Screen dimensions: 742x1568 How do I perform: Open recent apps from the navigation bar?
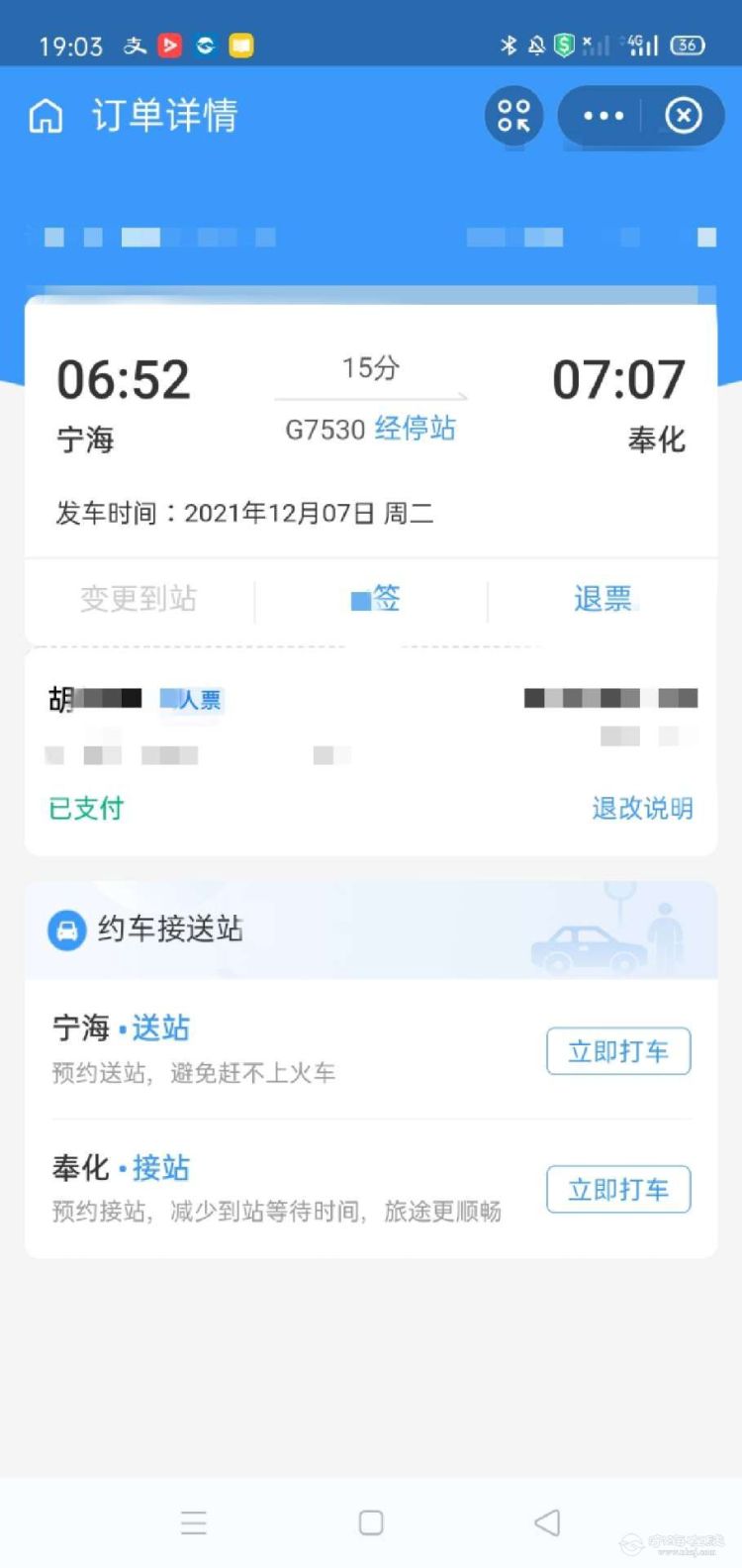[x=194, y=1522]
